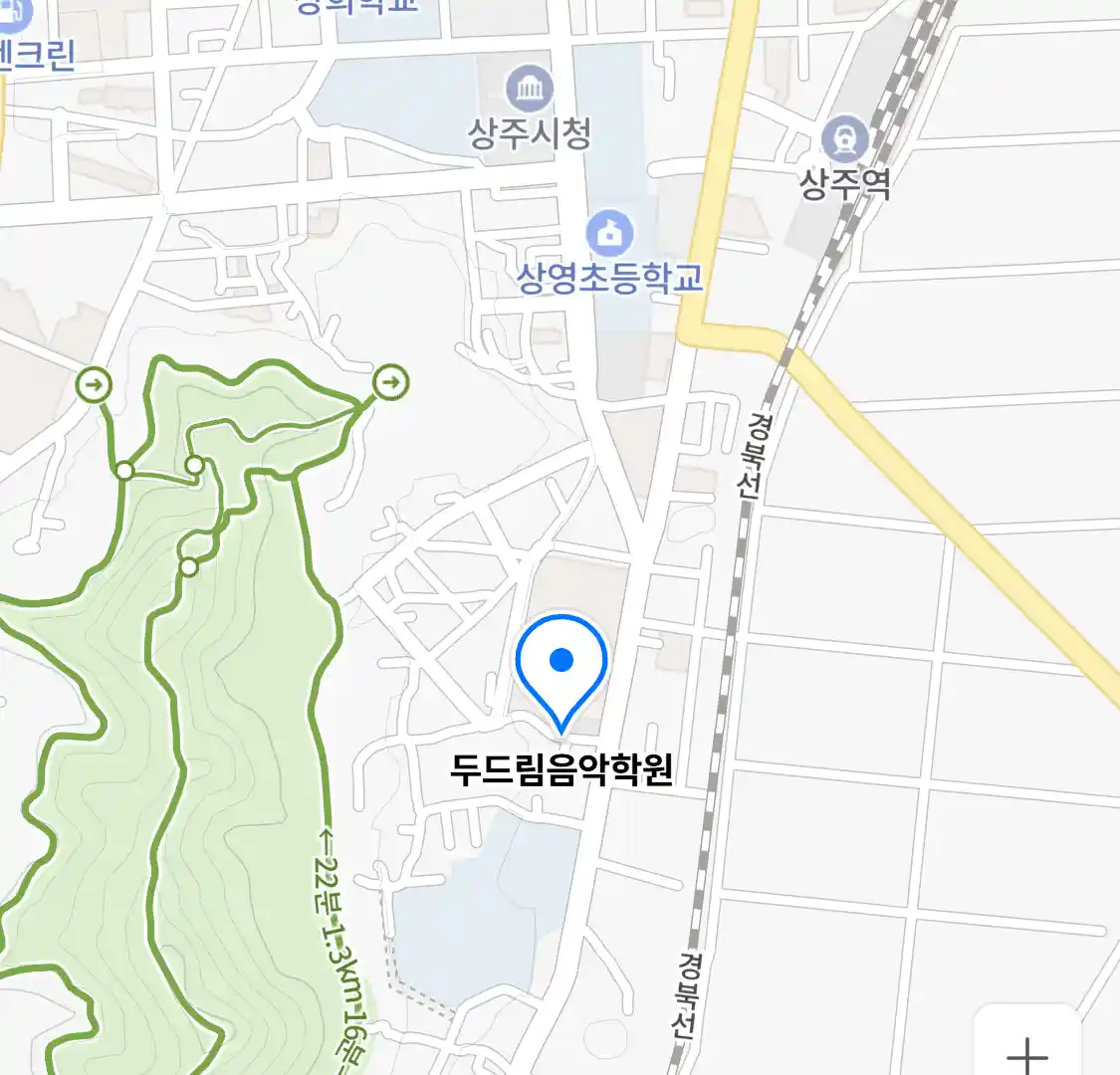The width and height of the screenshot is (1120, 1075).
Task: Tap the 두드림음악학원 location pin
Action: [x=561, y=665]
